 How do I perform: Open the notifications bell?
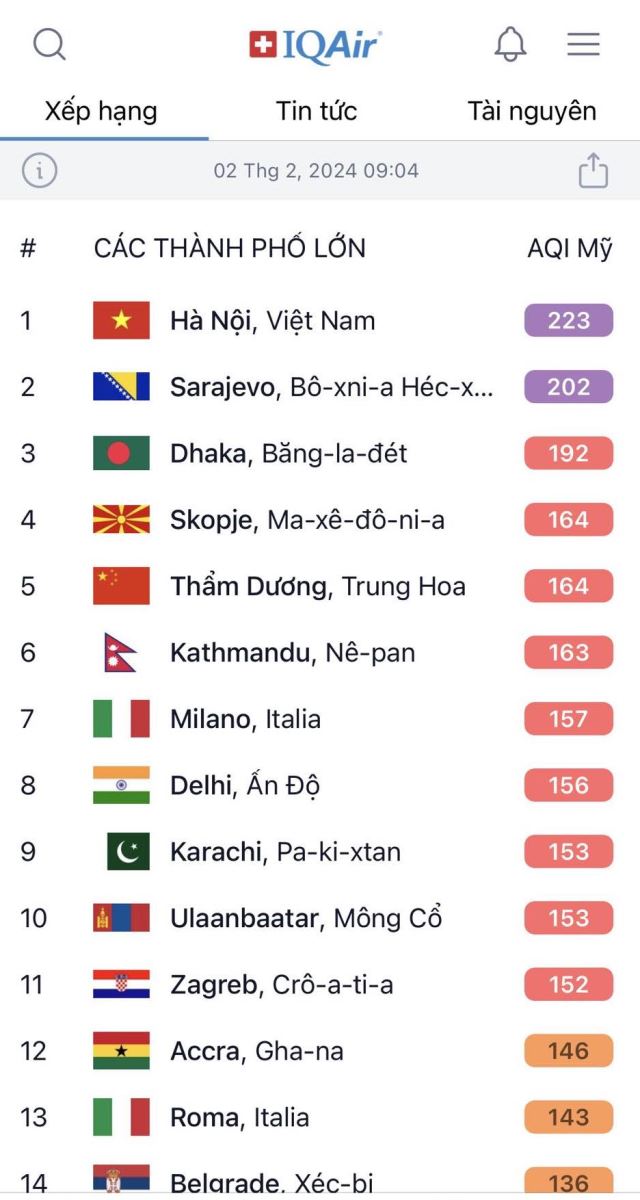coord(511,44)
